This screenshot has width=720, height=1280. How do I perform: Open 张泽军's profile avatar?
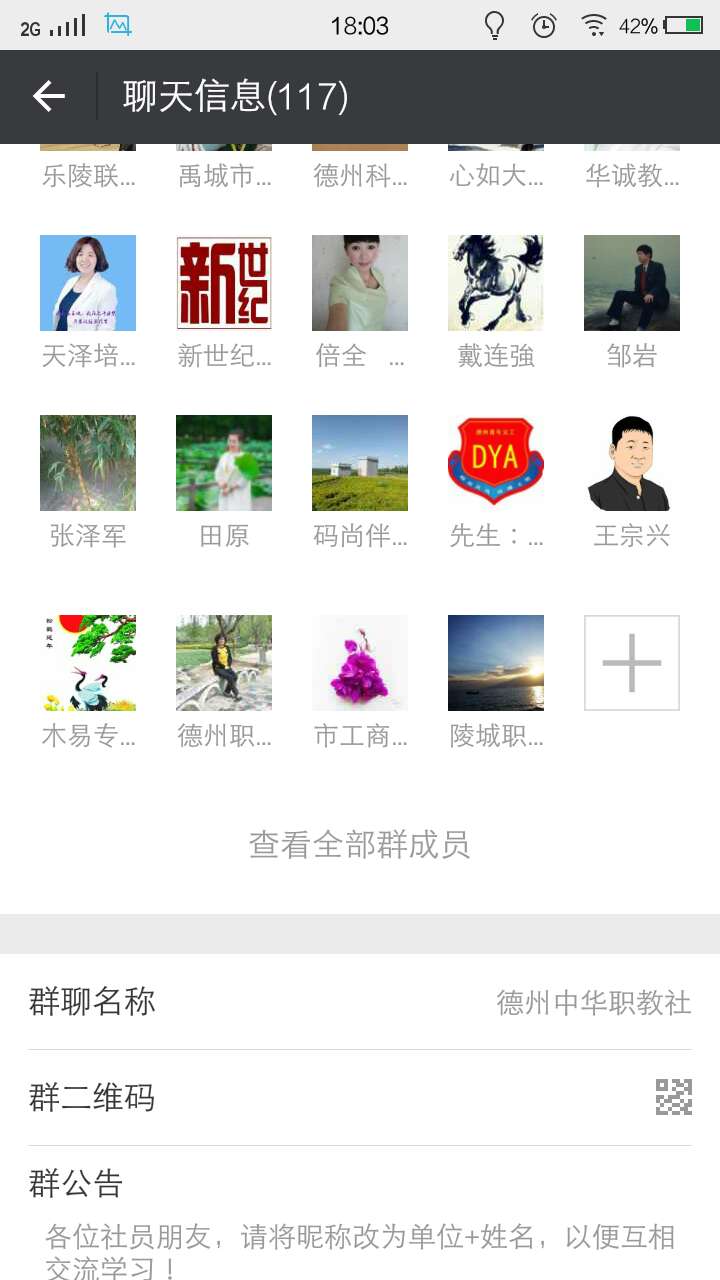click(88, 463)
